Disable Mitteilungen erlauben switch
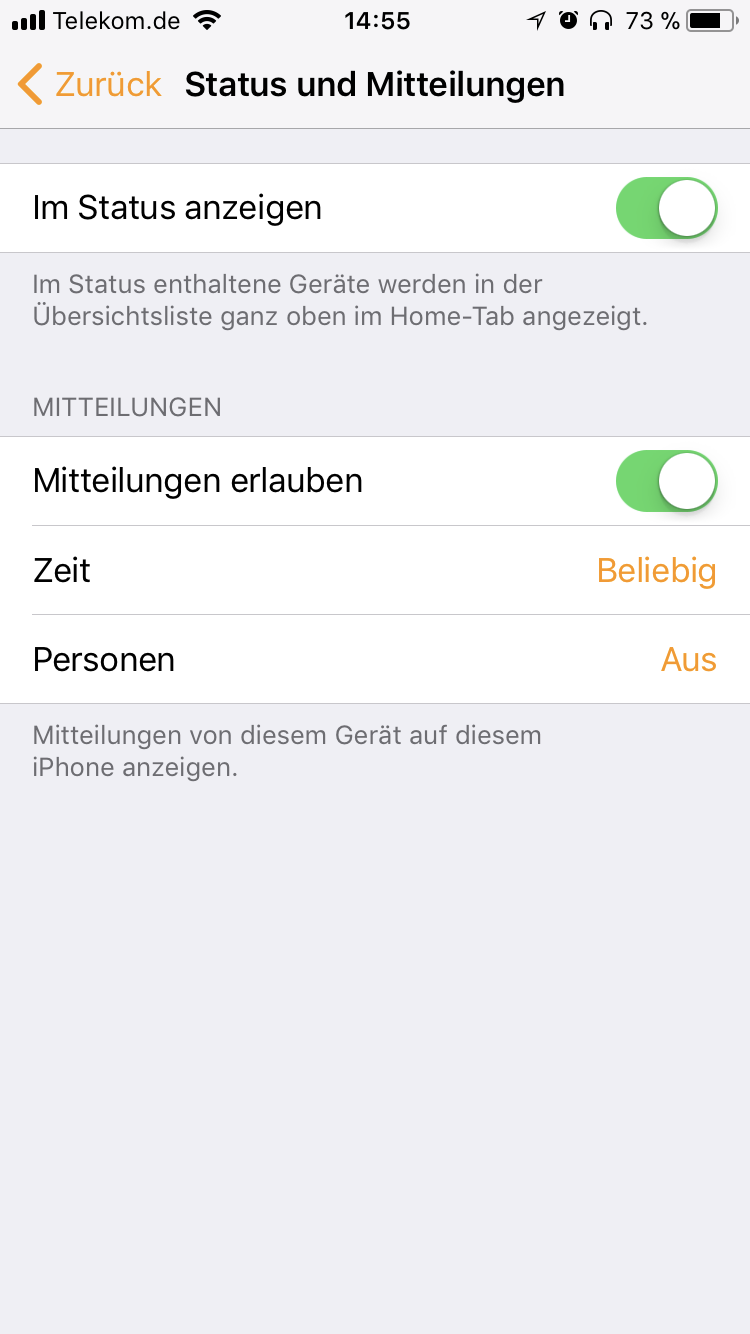The width and height of the screenshot is (750, 1334). pos(666,481)
